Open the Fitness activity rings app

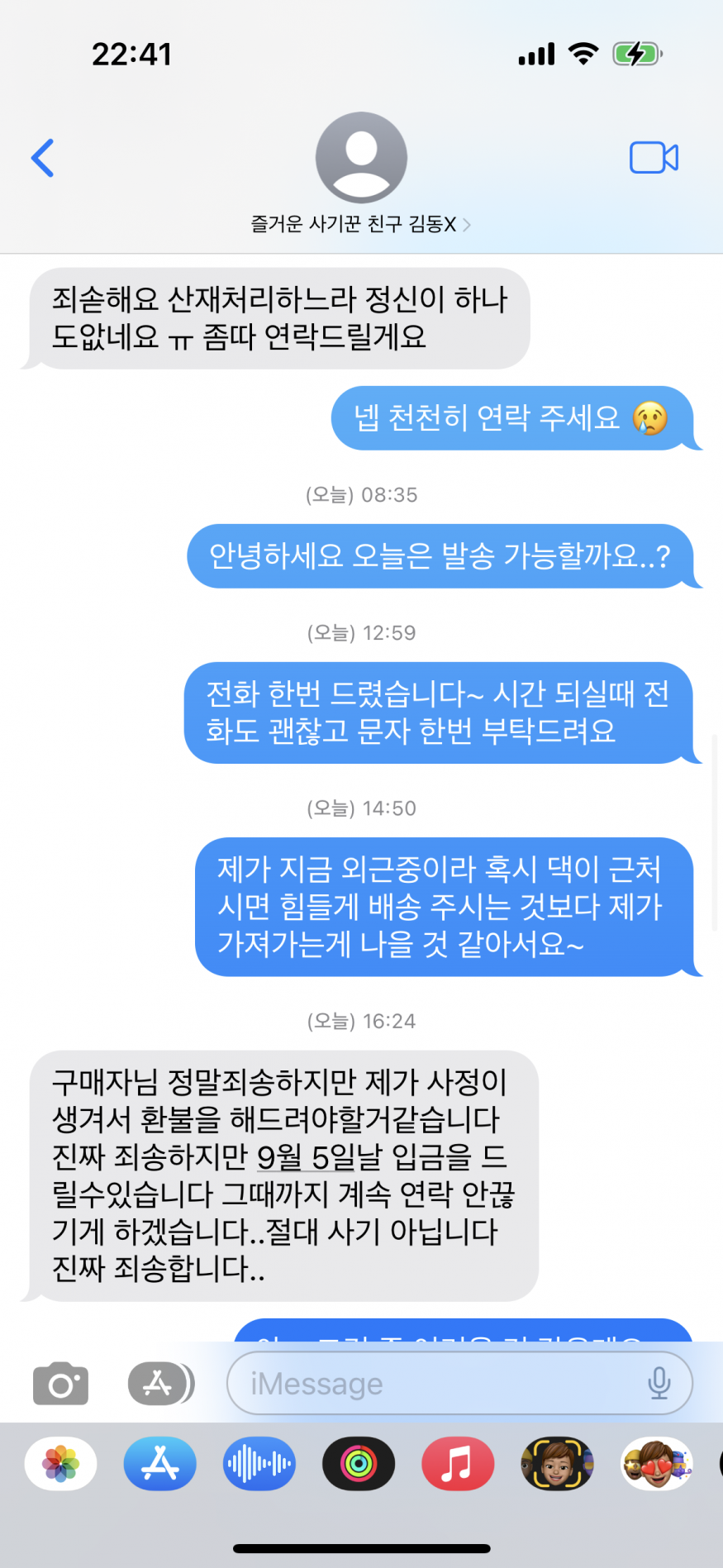359,1464
